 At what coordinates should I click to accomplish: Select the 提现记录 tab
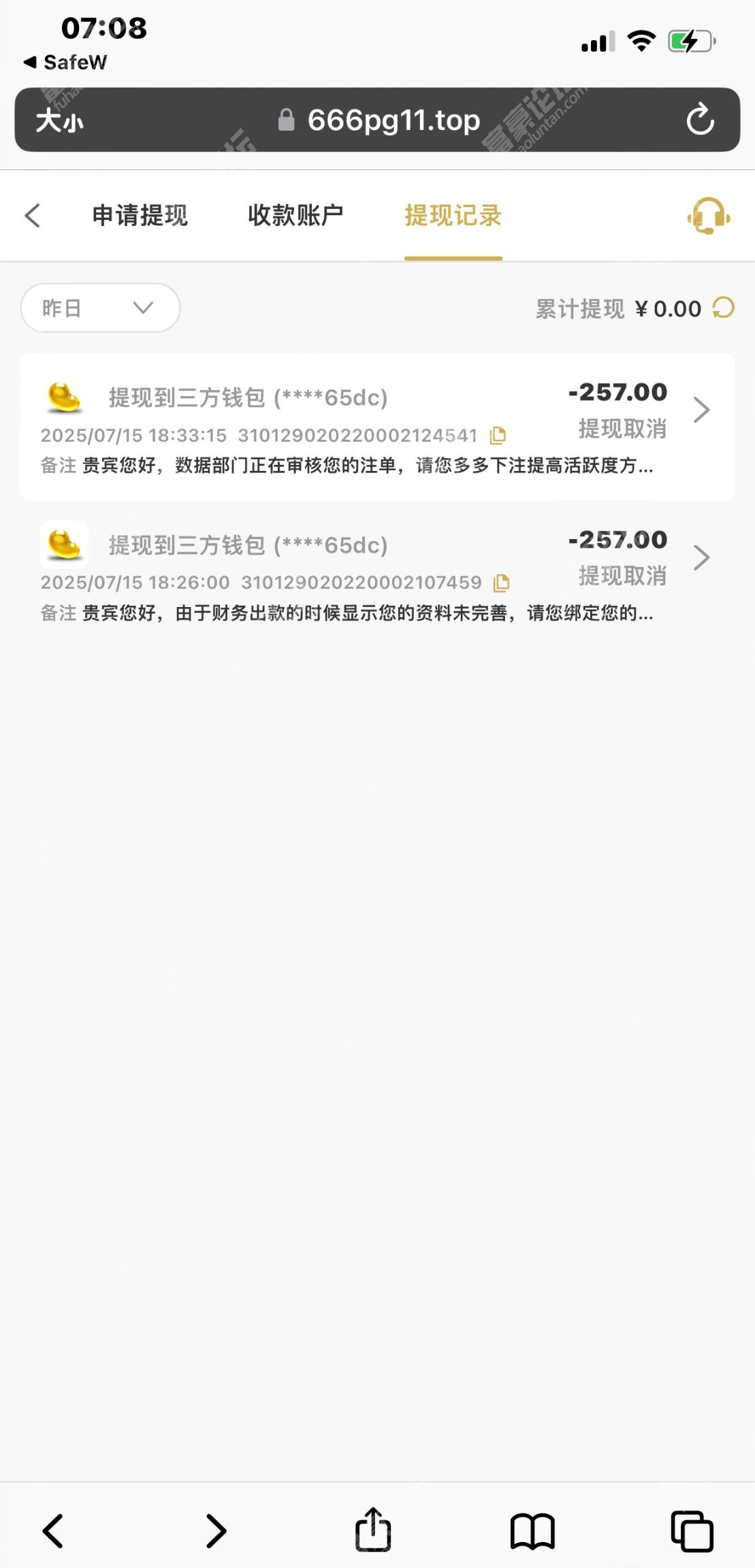tap(453, 216)
